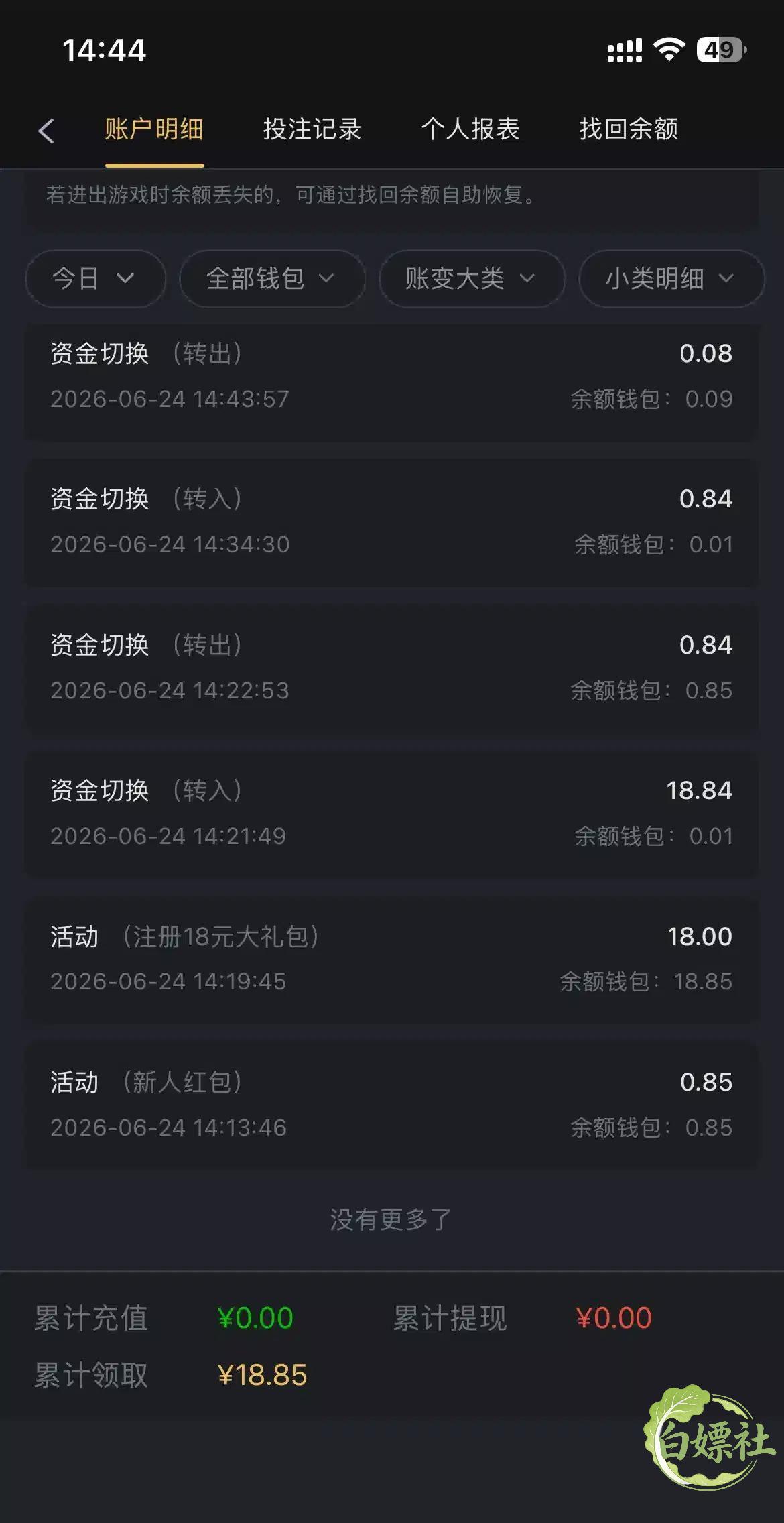Go back using the top-left arrow
Viewport: 784px width, 1523px height.
point(46,131)
